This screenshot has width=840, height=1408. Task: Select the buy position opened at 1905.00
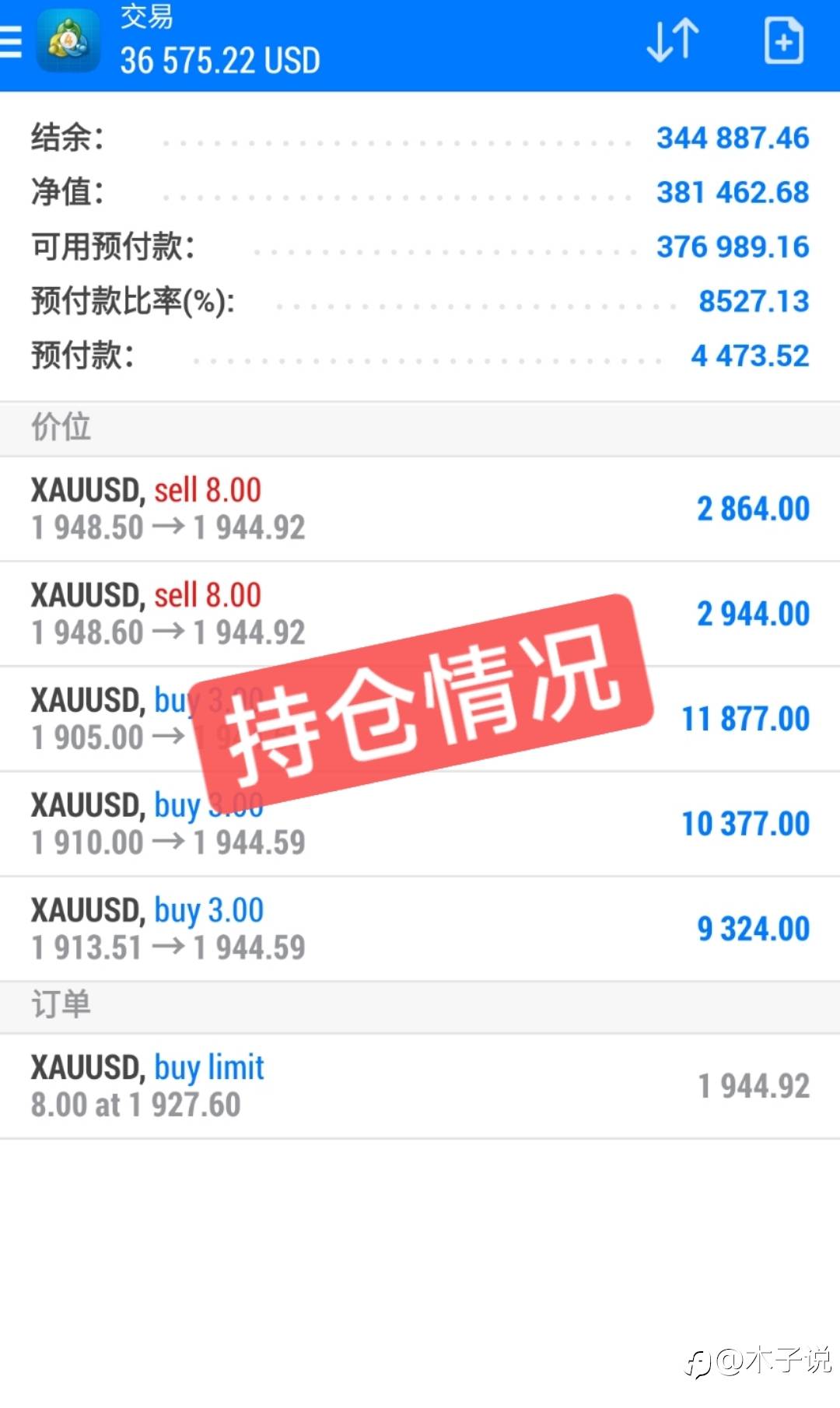pos(420,719)
